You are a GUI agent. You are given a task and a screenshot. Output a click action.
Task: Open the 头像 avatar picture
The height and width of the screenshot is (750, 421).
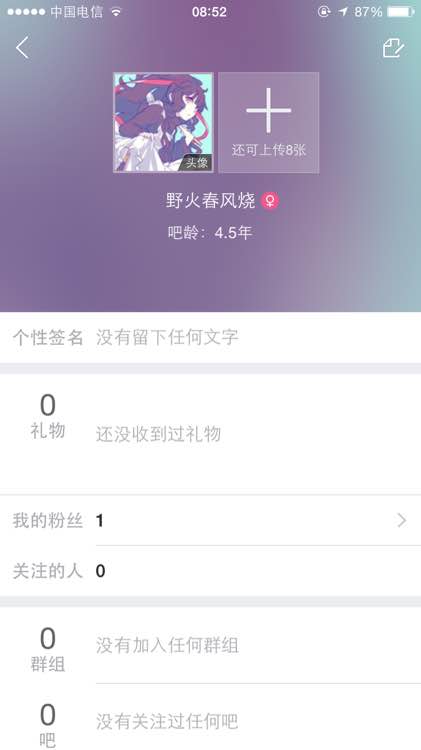tap(163, 122)
